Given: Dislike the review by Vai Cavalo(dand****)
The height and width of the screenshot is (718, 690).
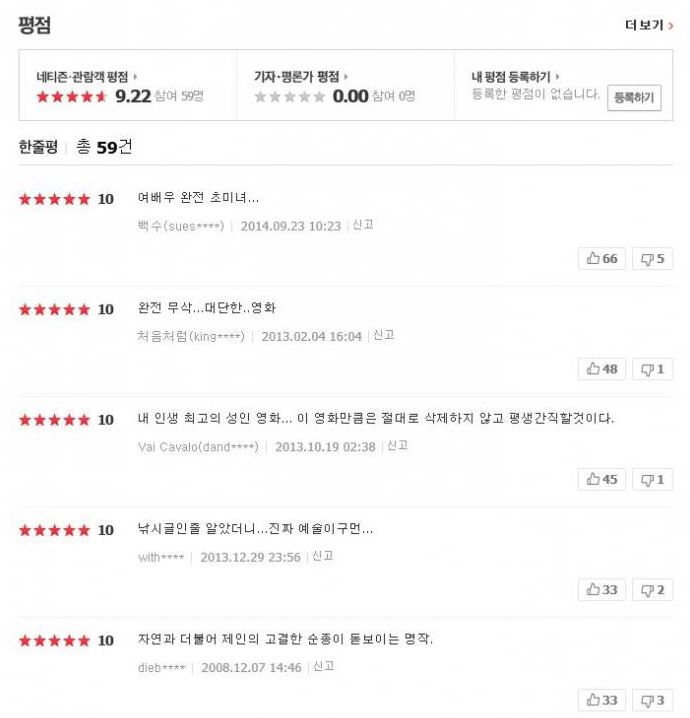Looking at the screenshot, I should click(652, 479).
